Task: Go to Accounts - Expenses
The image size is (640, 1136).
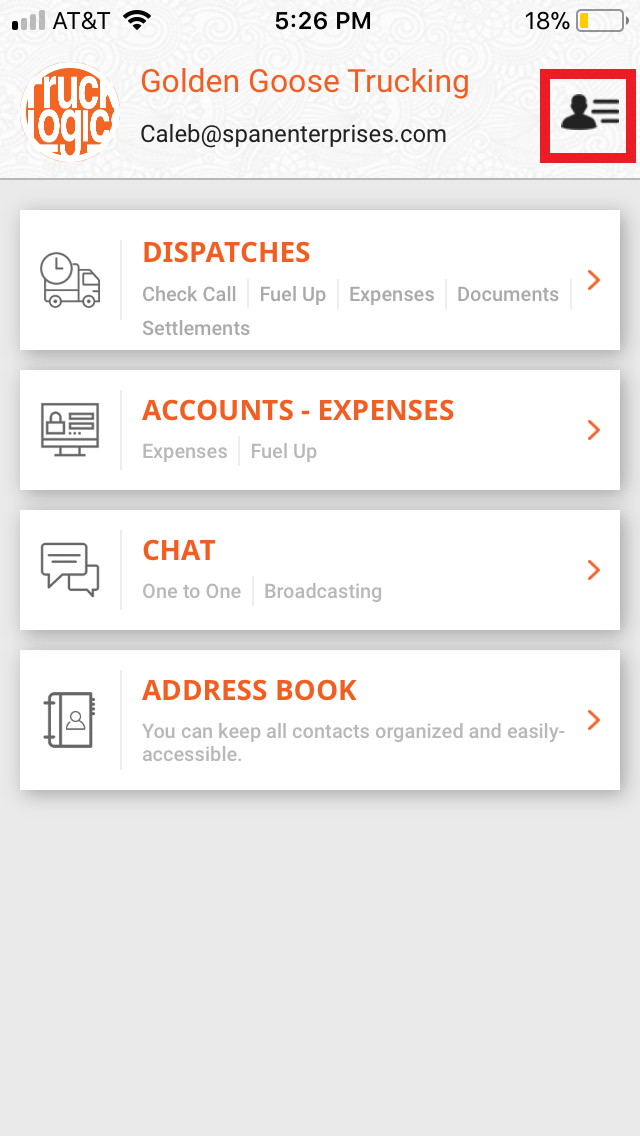Action: 320,430
